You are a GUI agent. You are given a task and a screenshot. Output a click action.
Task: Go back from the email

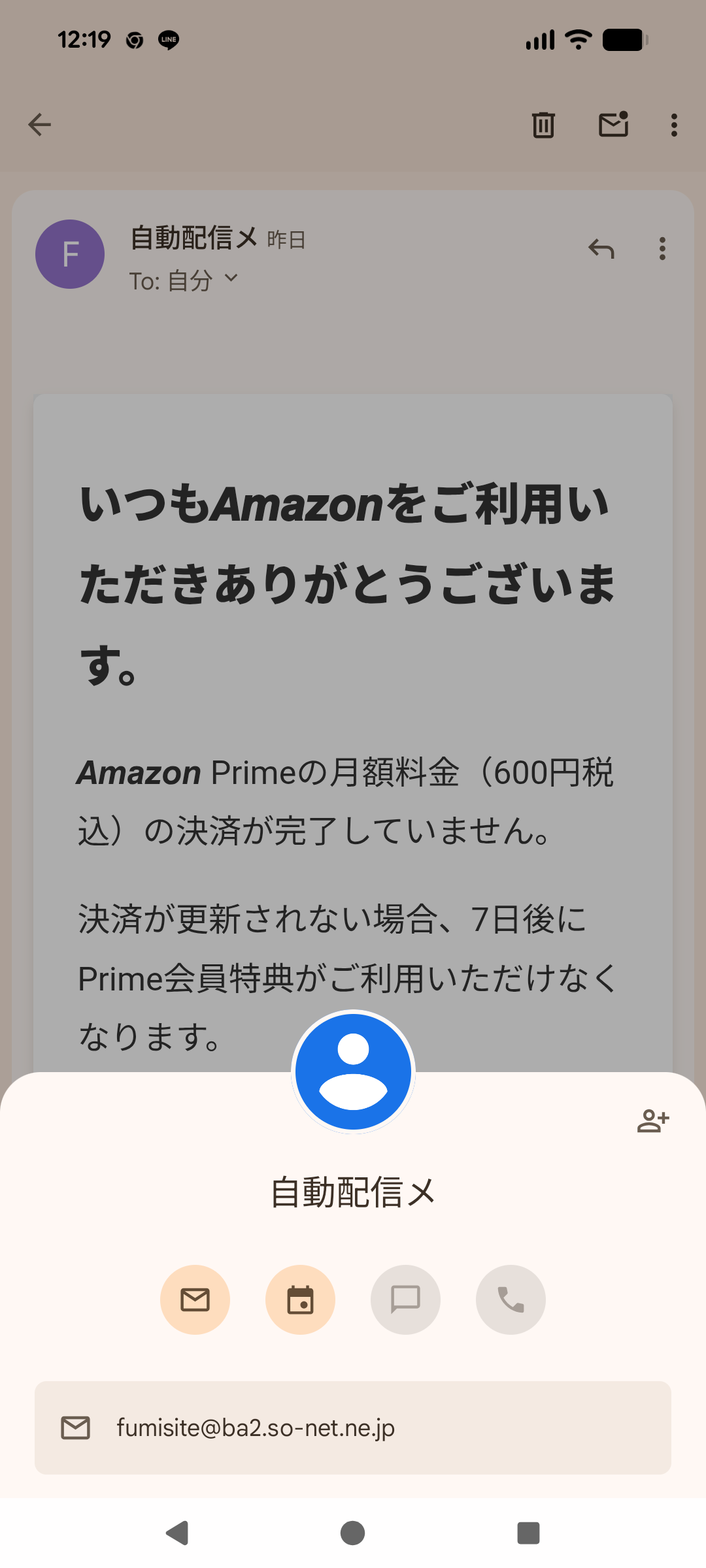(40, 125)
